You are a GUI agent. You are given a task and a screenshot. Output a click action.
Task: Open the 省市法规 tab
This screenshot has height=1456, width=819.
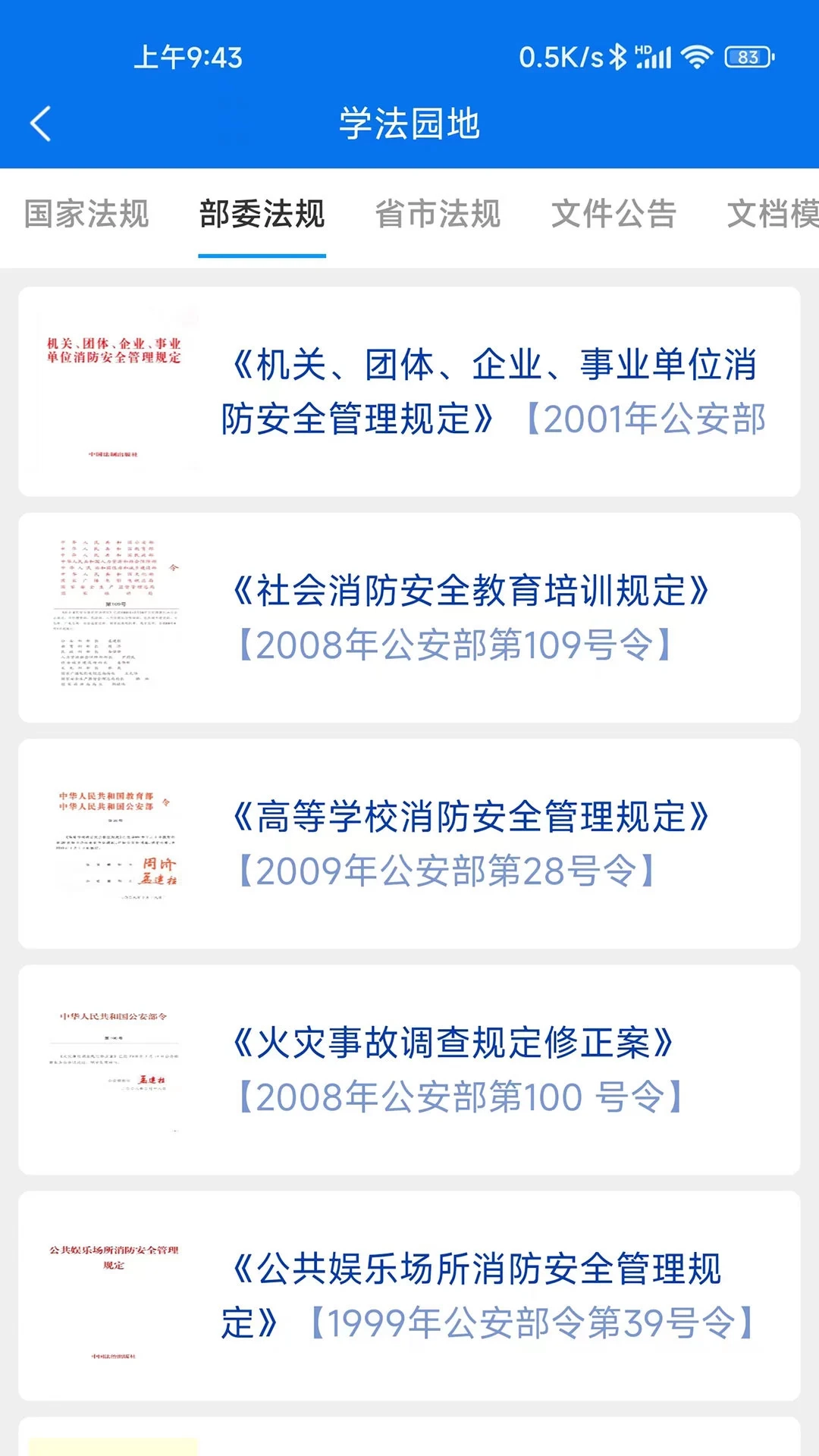(x=440, y=215)
